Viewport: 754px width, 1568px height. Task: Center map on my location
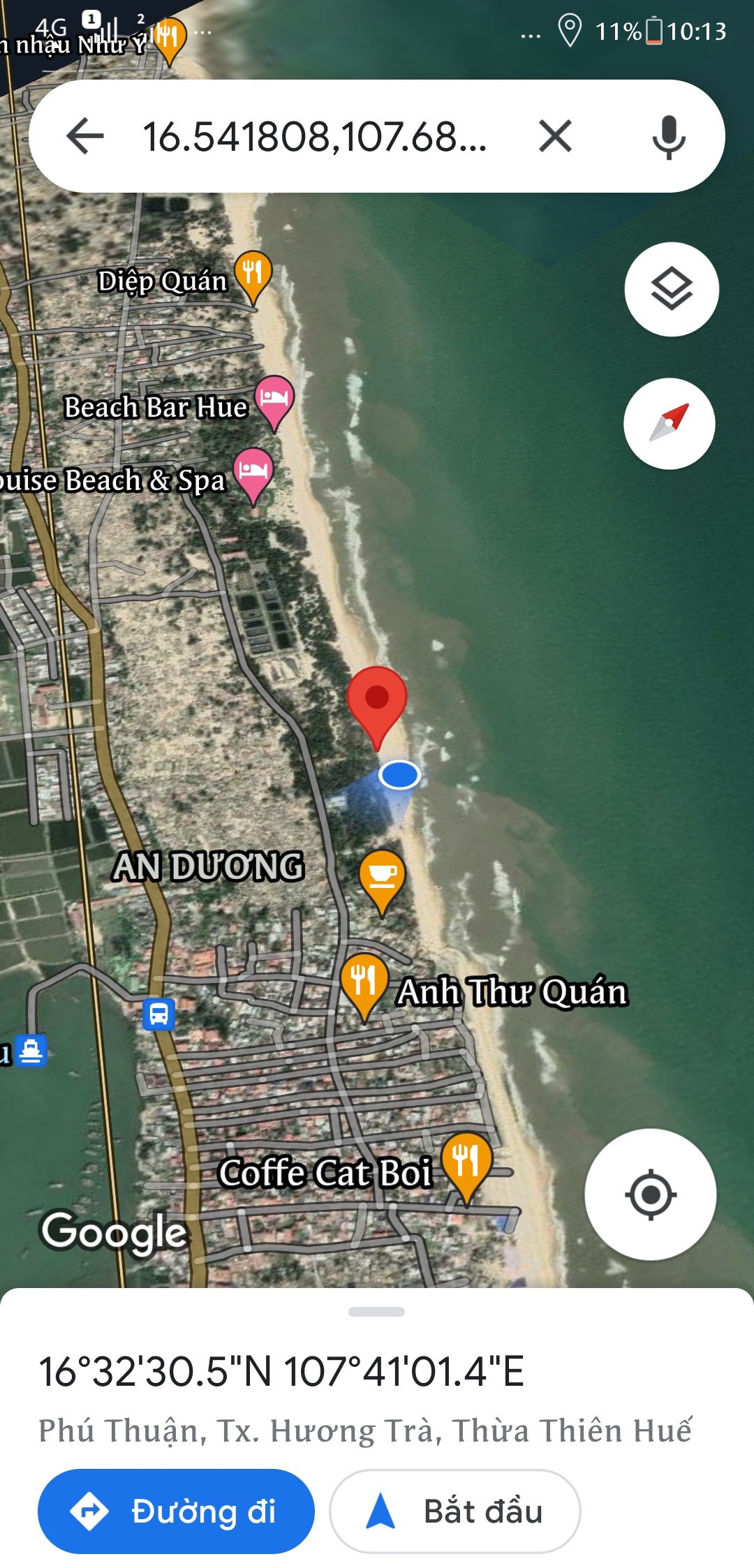(650, 1195)
